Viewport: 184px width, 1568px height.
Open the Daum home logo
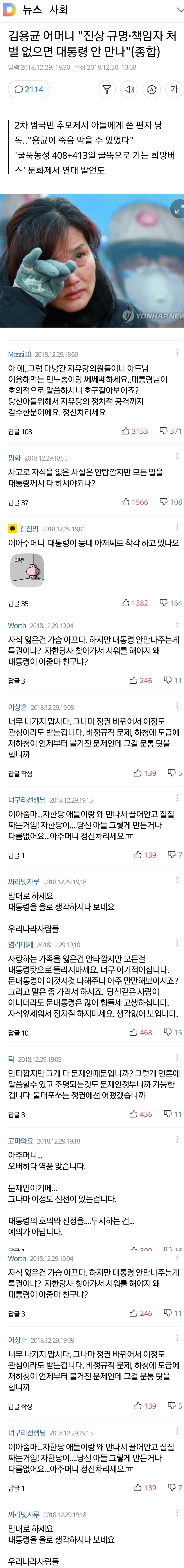click(9, 10)
